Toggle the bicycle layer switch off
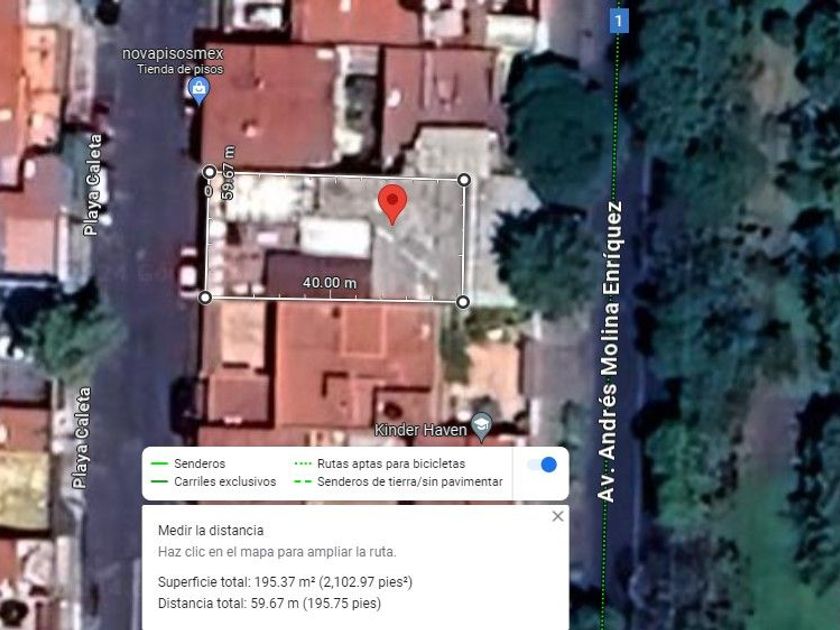 pyautogui.click(x=542, y=464)
